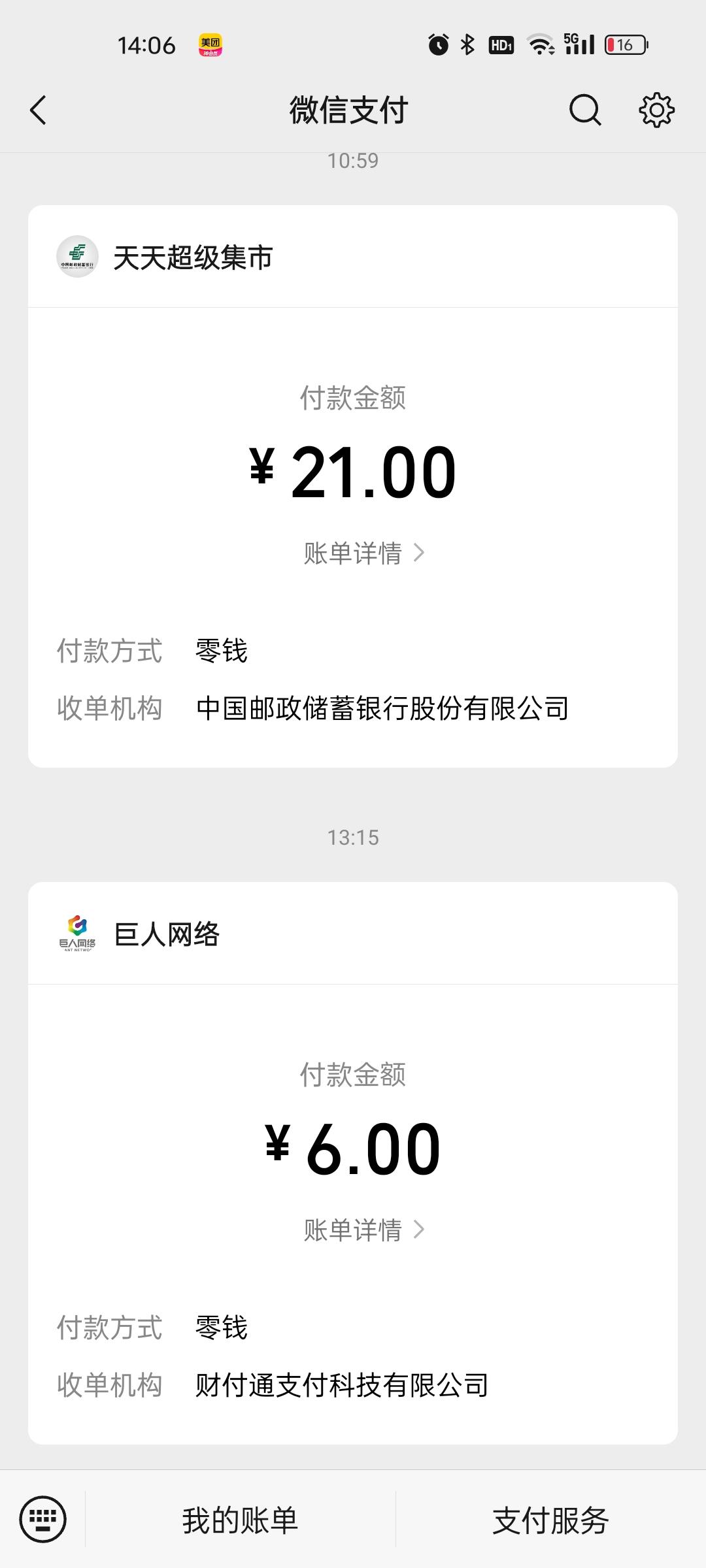Open the search magnifier icon
Screen dimensions: 706x1568
pos(584,110)
